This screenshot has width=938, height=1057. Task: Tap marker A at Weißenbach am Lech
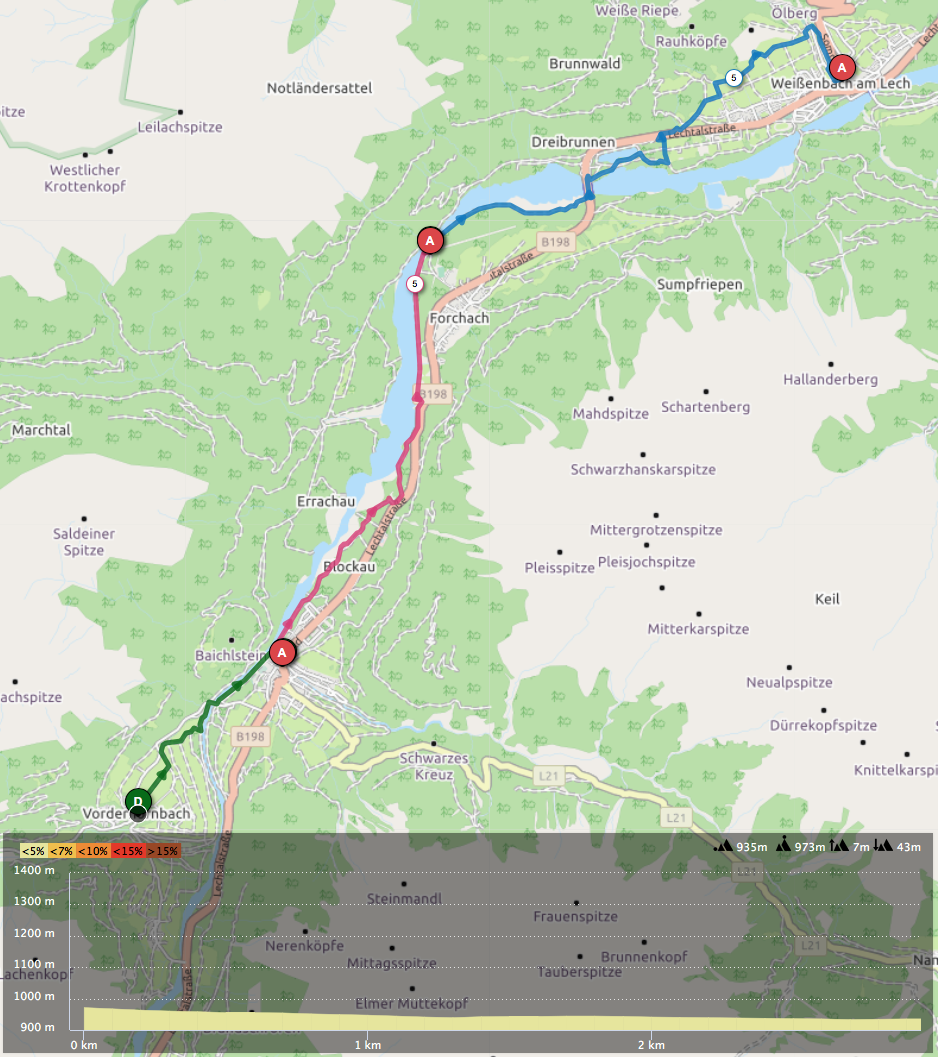842,67
